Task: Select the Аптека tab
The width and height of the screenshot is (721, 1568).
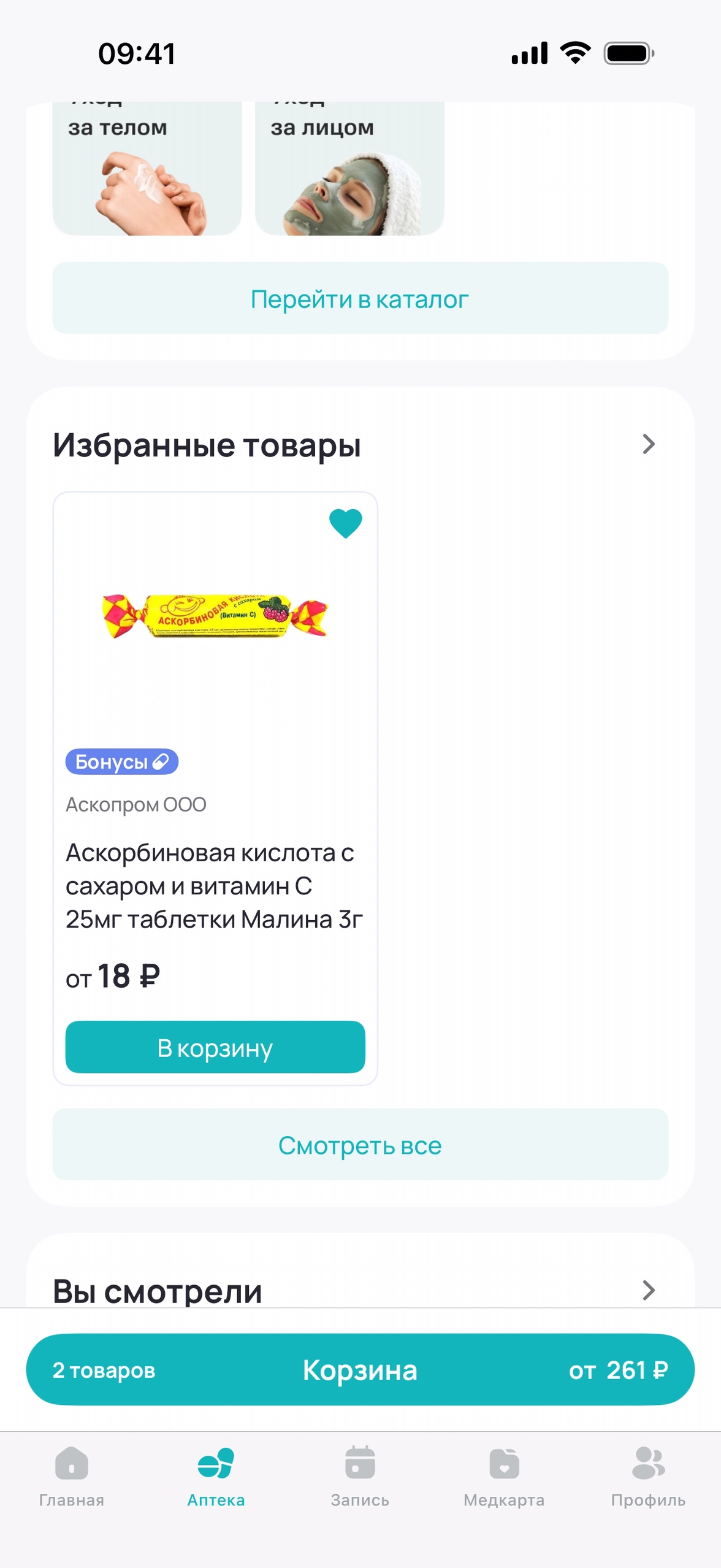Action: click(216, 1477)
